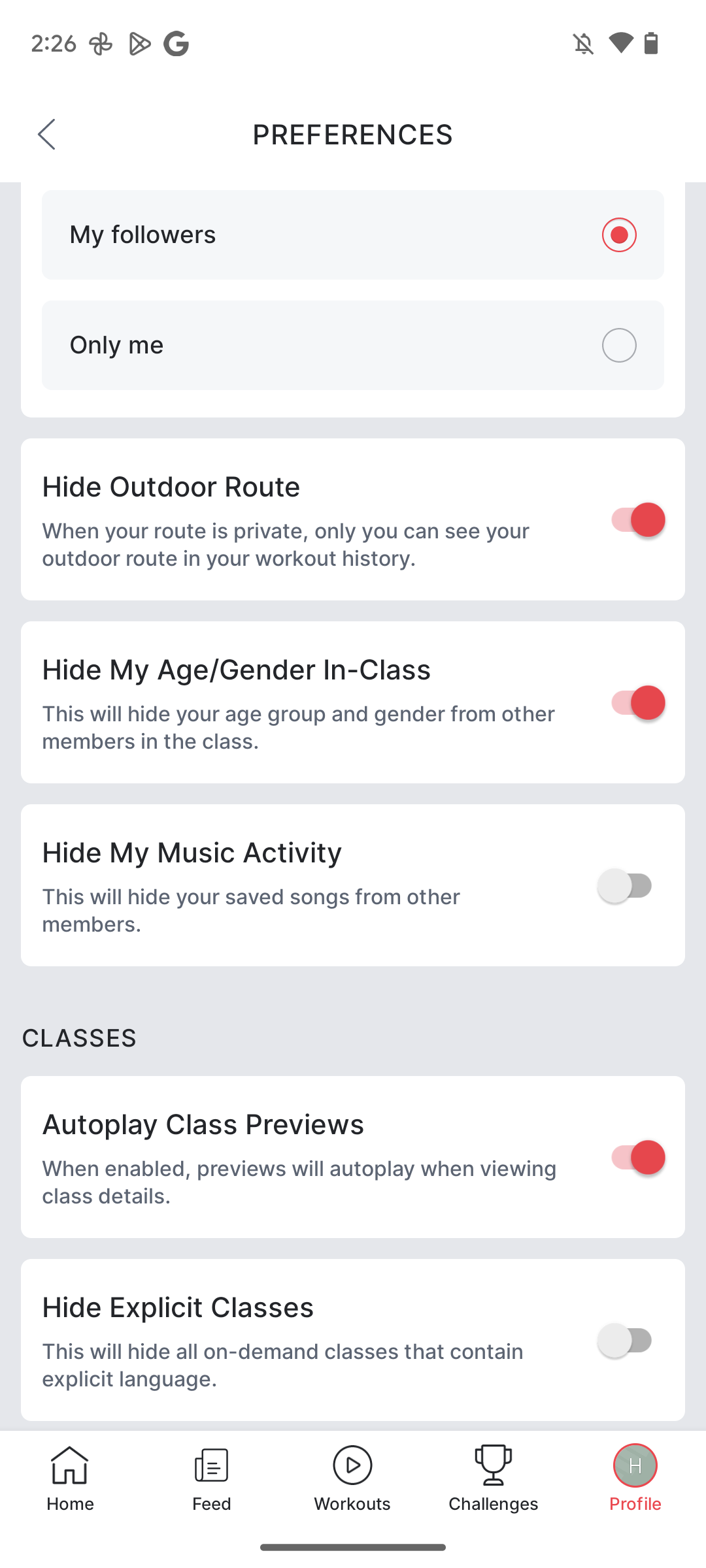Disable Autoplay Class Previews
706x1568 pixels.
click(x=637, y=1156)
